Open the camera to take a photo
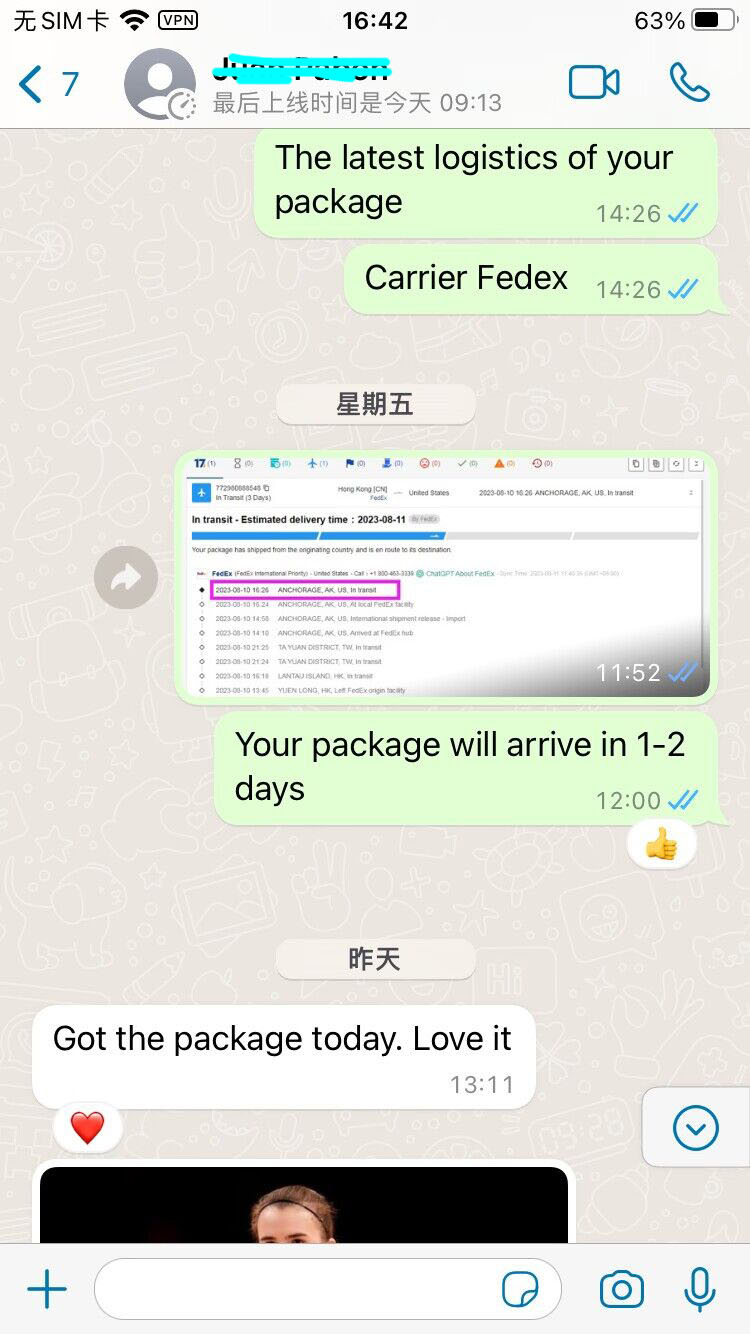Screen dimensions: 750x1334 [x=621, y=1290]
